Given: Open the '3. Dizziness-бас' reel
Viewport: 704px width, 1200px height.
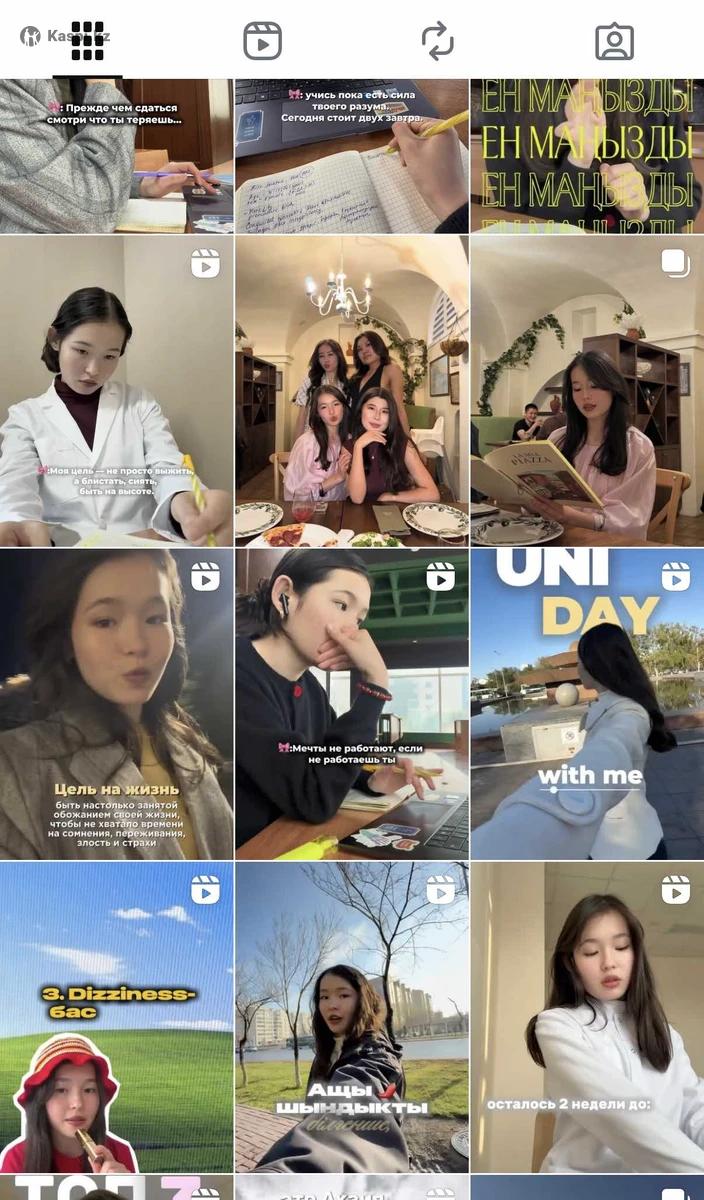Looking at the screenshot, I should click(x=116, y=1017).
